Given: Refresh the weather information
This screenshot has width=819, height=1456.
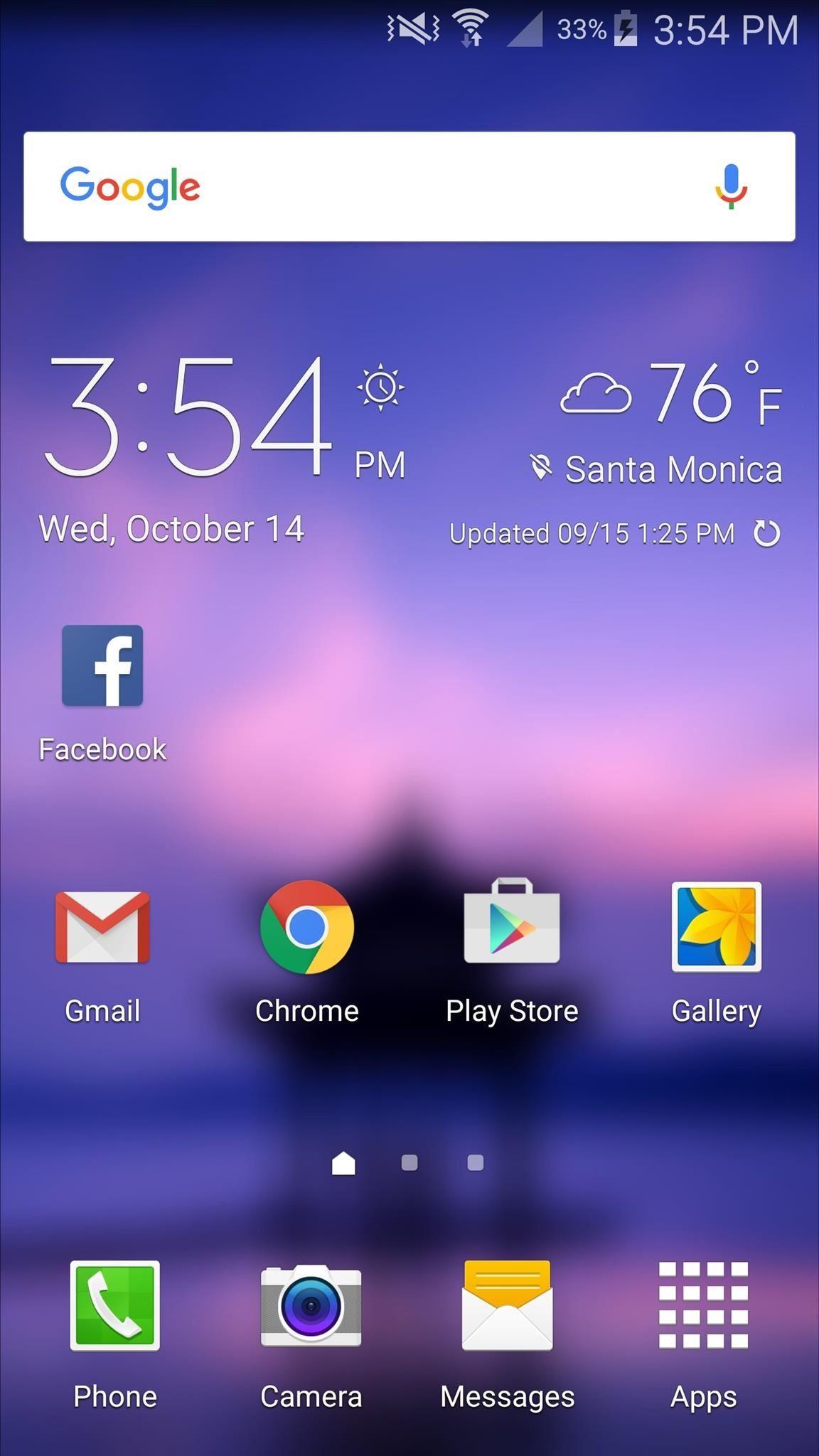Looking at the screenshot, I should 768,532.
